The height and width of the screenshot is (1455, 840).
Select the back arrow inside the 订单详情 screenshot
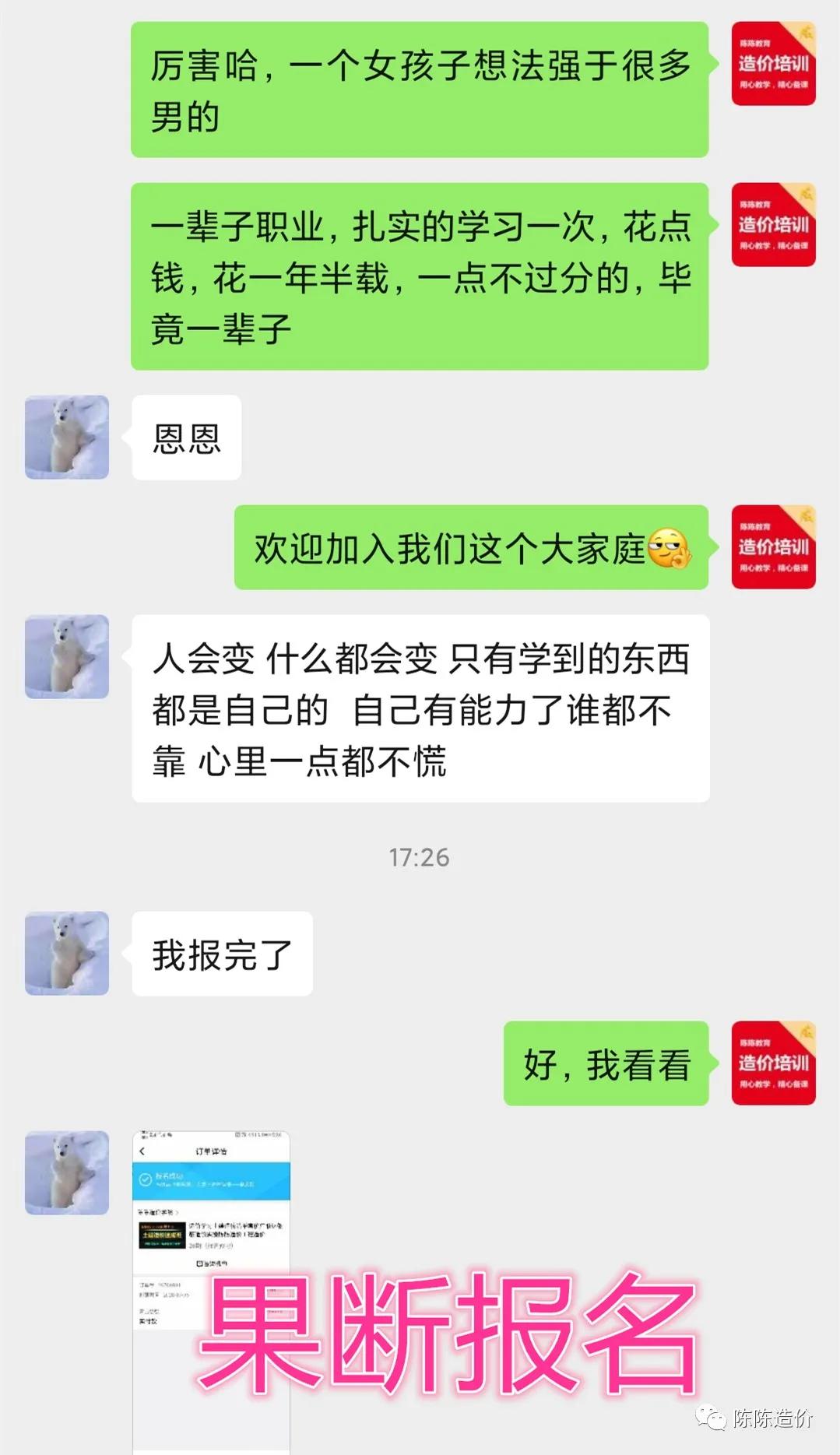tap(142, 1151)
